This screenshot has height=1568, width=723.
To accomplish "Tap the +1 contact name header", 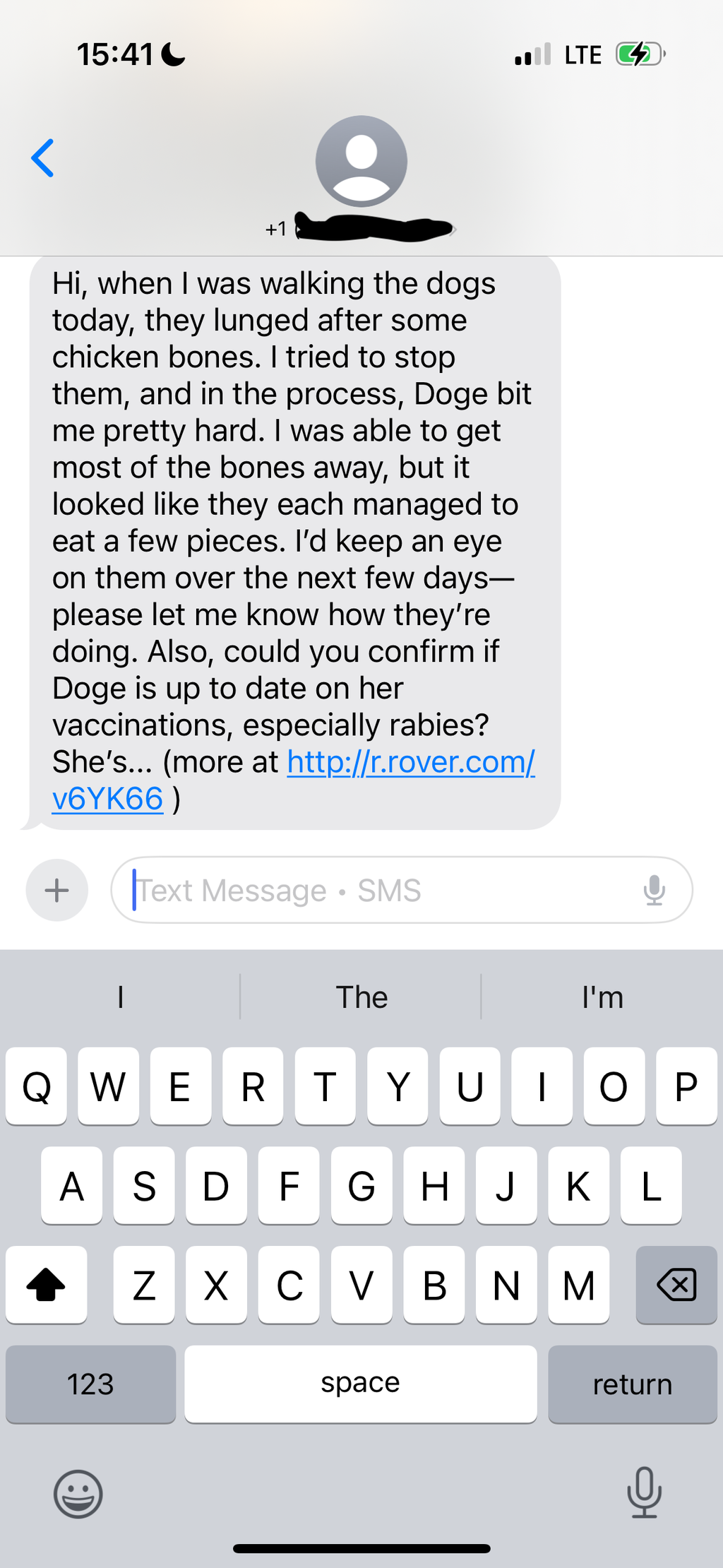I will [361, 229].
